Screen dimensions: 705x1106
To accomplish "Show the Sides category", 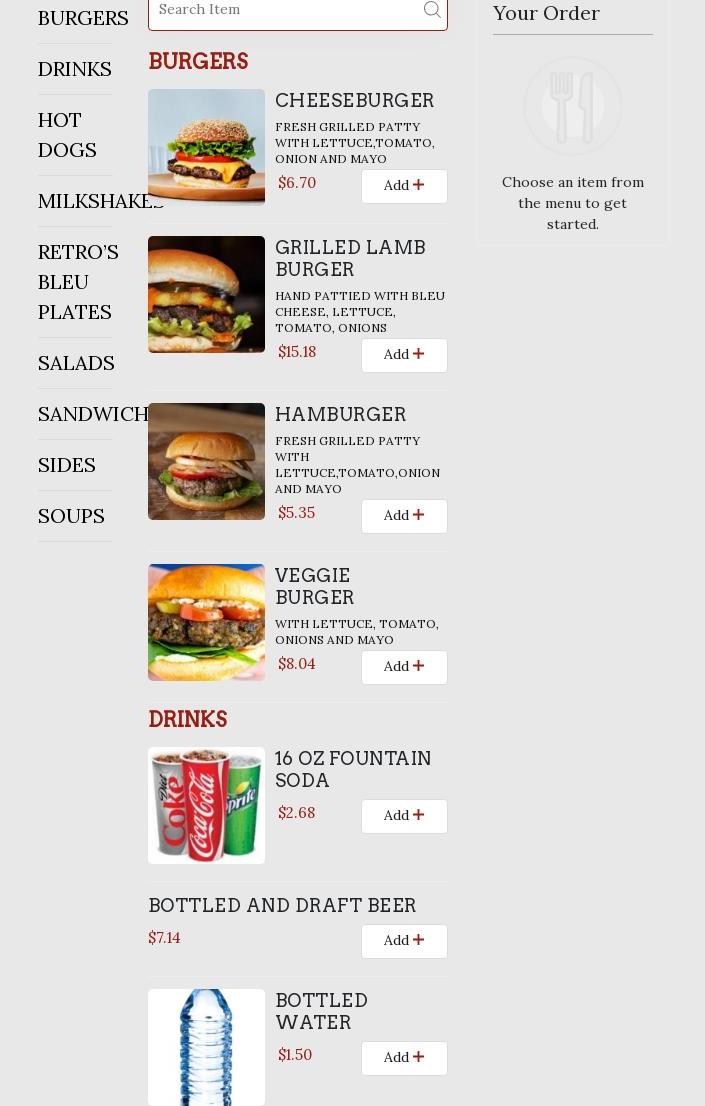I will [67, 465].
